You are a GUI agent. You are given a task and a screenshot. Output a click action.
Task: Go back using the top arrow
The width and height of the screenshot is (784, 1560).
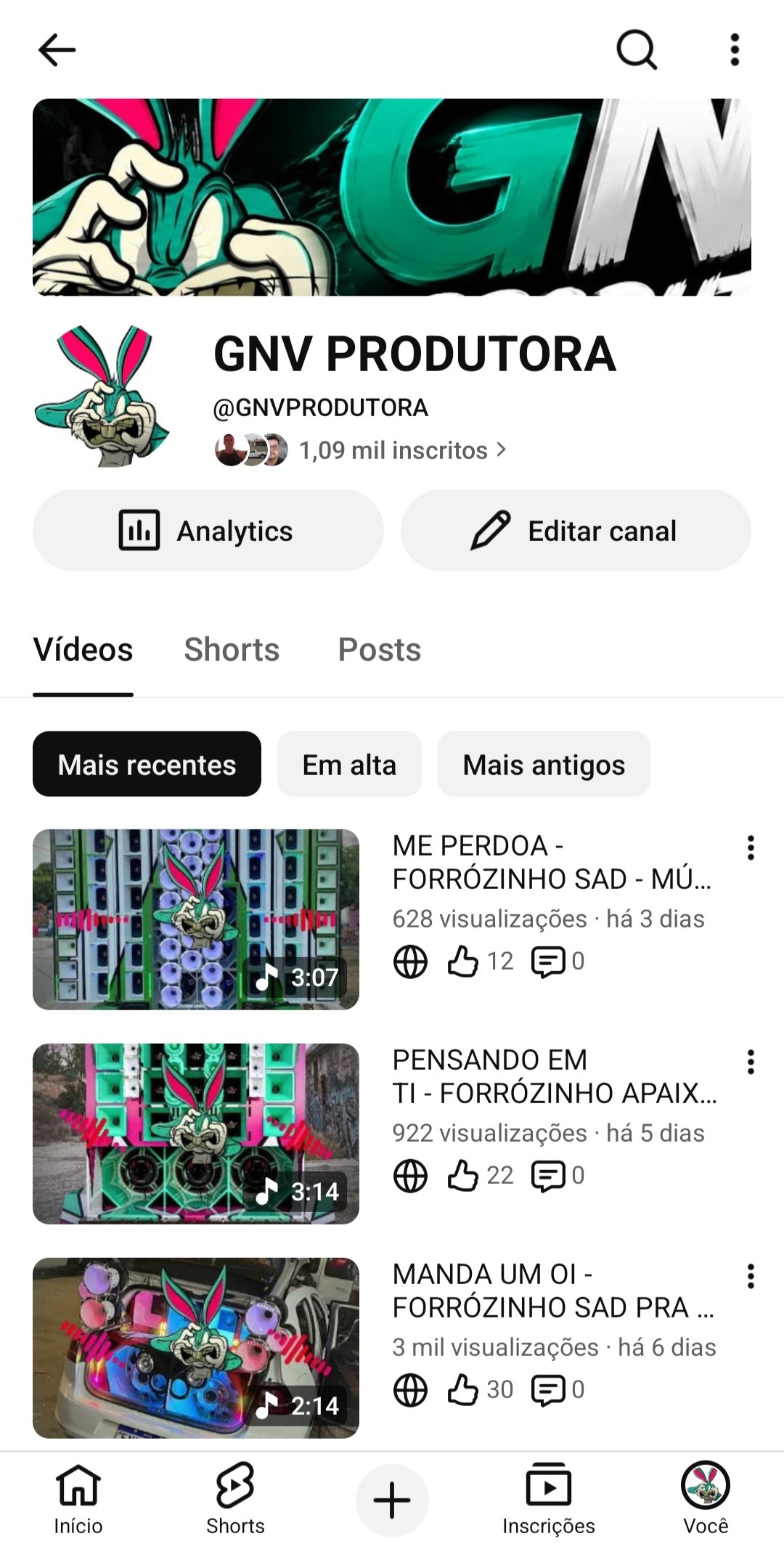(57, 50)
